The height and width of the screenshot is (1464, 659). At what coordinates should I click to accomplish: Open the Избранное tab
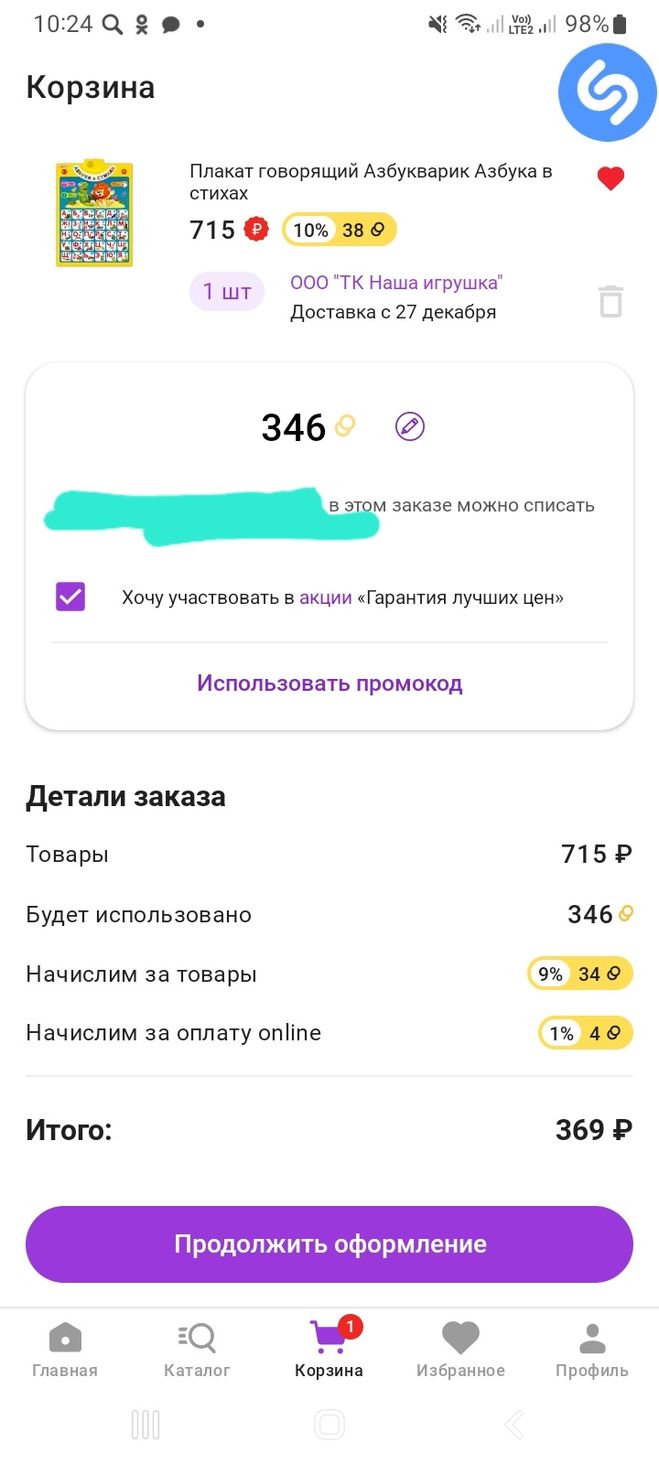point(460,1349)
